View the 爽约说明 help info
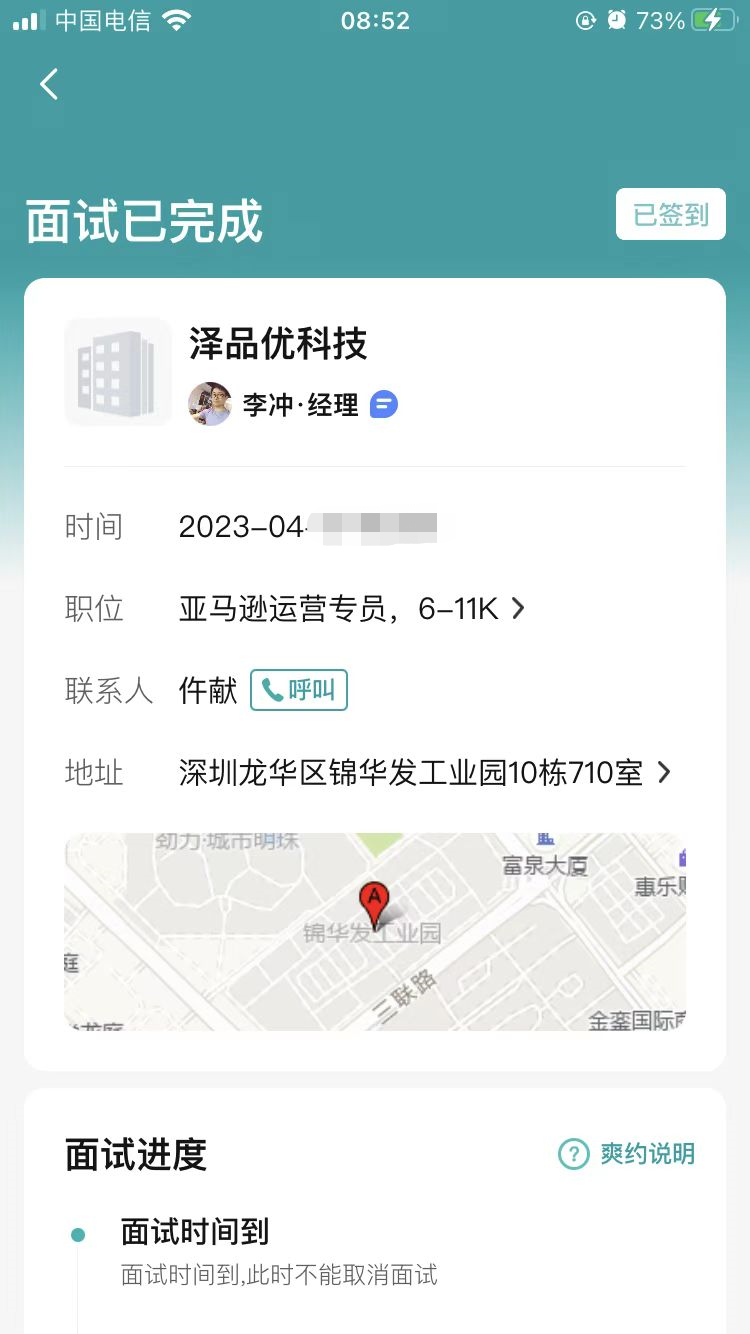 [x=627, y=1154]
